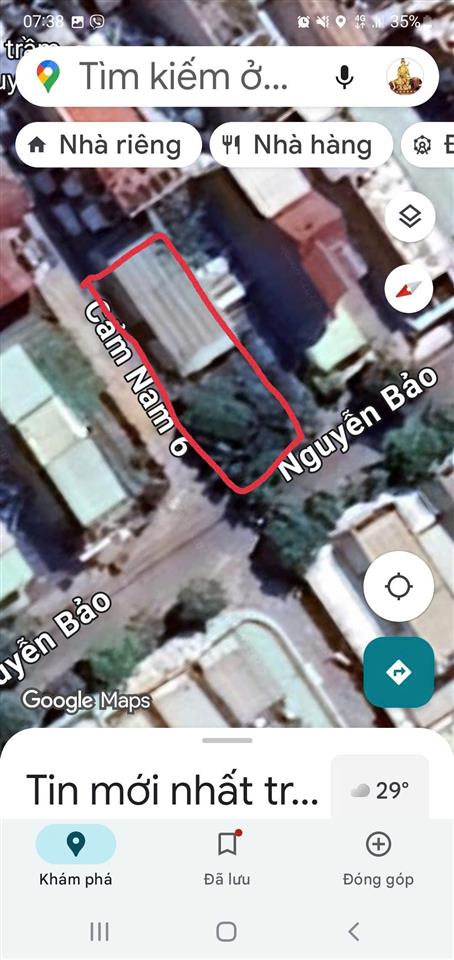Screen dimensions: 454x960
Task: Open directions with the teal button
Action: pos(399,672)
